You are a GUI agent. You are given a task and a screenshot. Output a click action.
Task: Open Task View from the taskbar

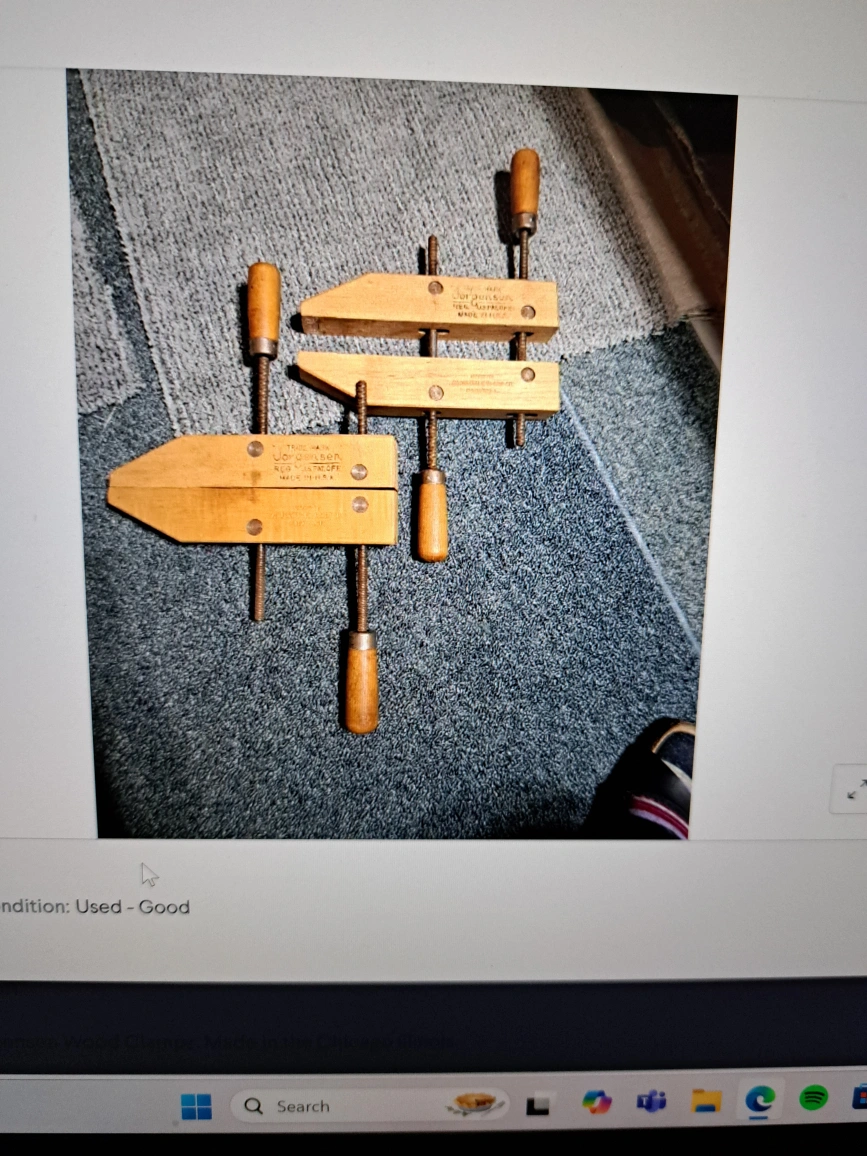pyautogui.click(x=540, y=1105)
